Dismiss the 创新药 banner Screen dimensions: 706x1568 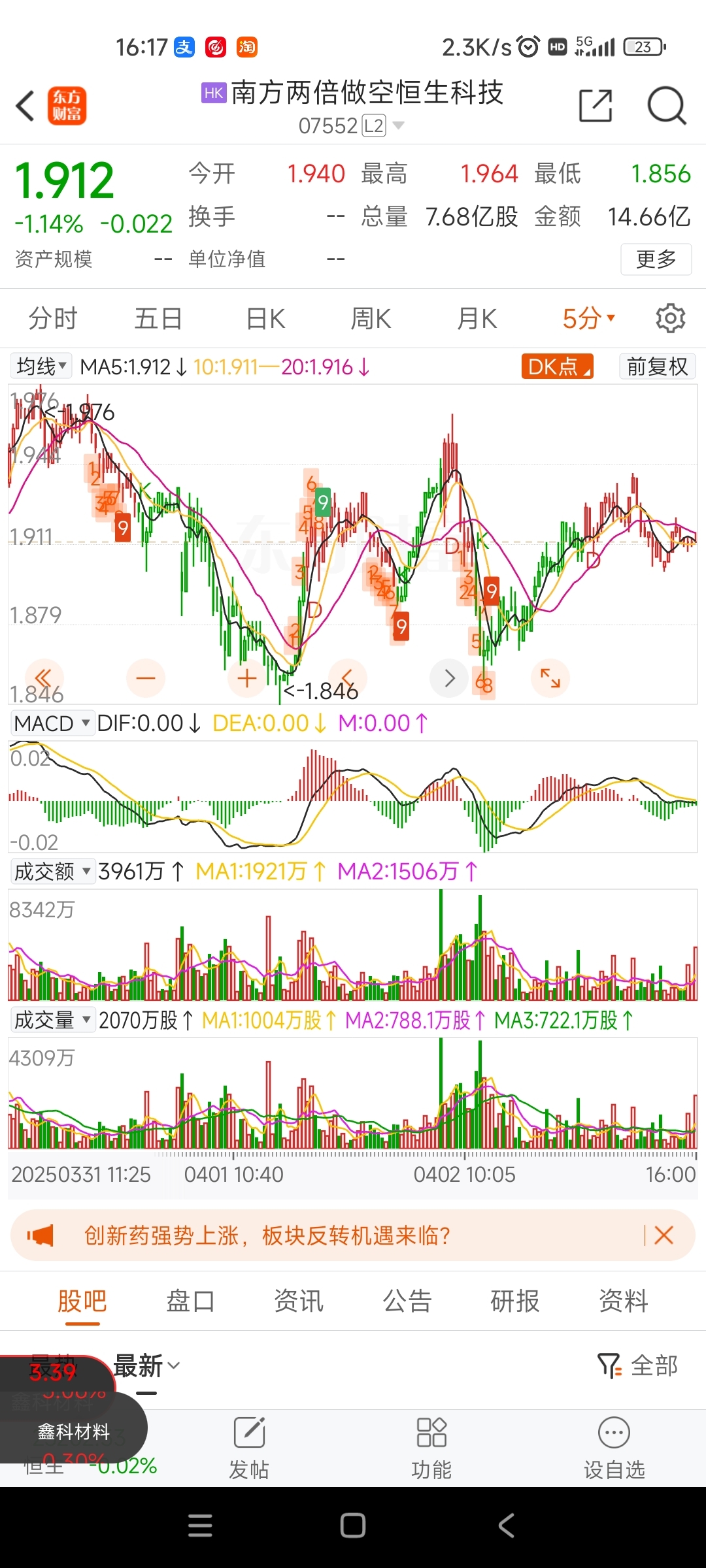pos(664,1235)
